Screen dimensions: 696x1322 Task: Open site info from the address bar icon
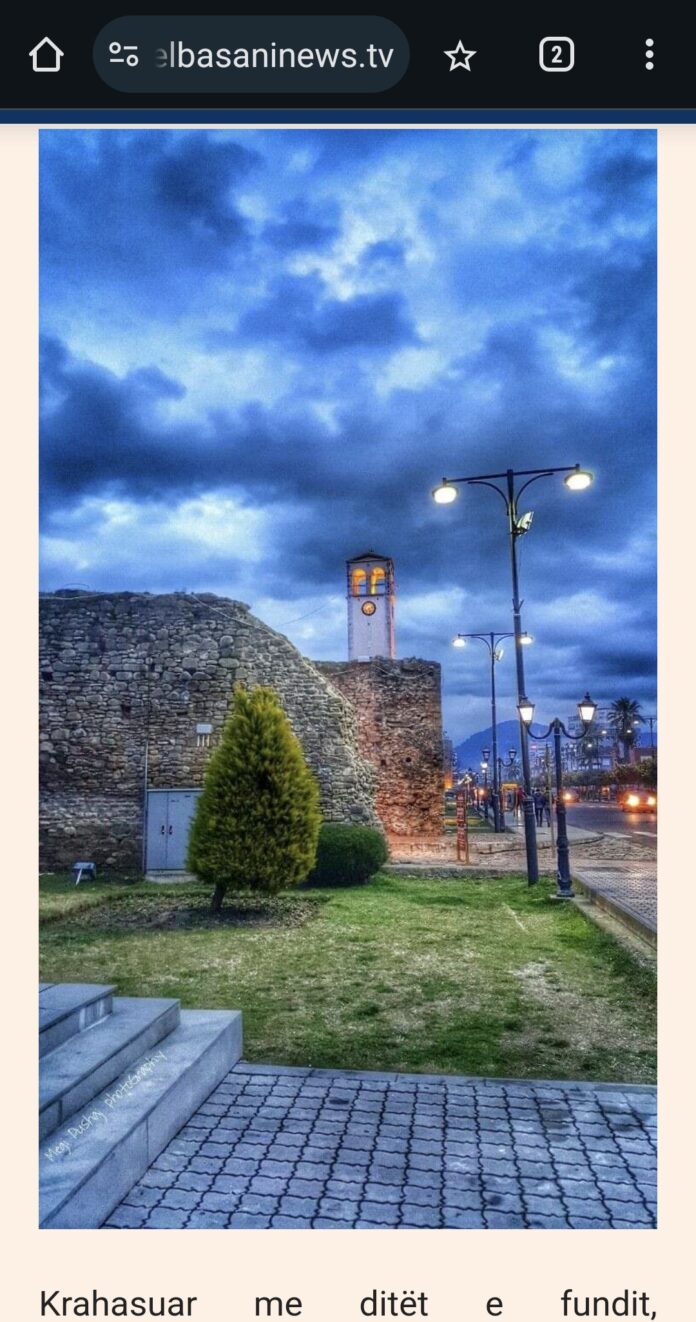[x=124, y=55]
